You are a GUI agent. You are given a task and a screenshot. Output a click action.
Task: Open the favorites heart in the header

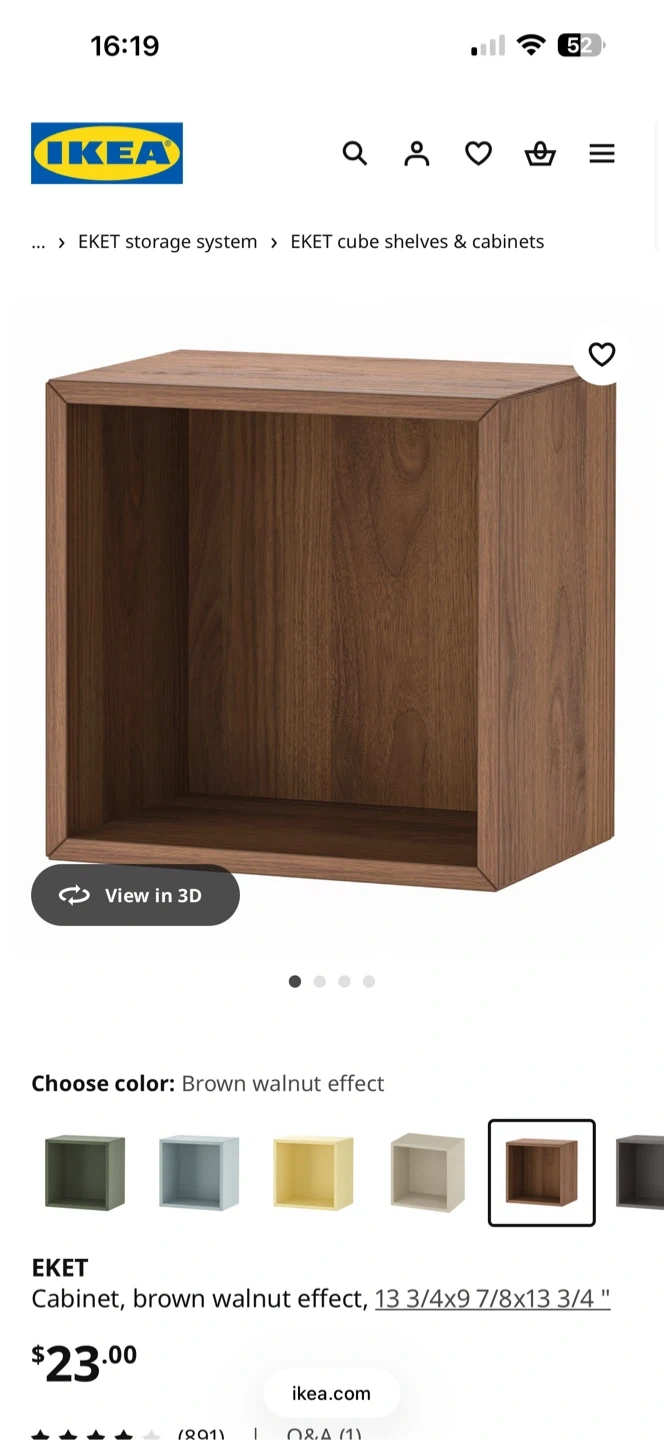pos(478,153)
